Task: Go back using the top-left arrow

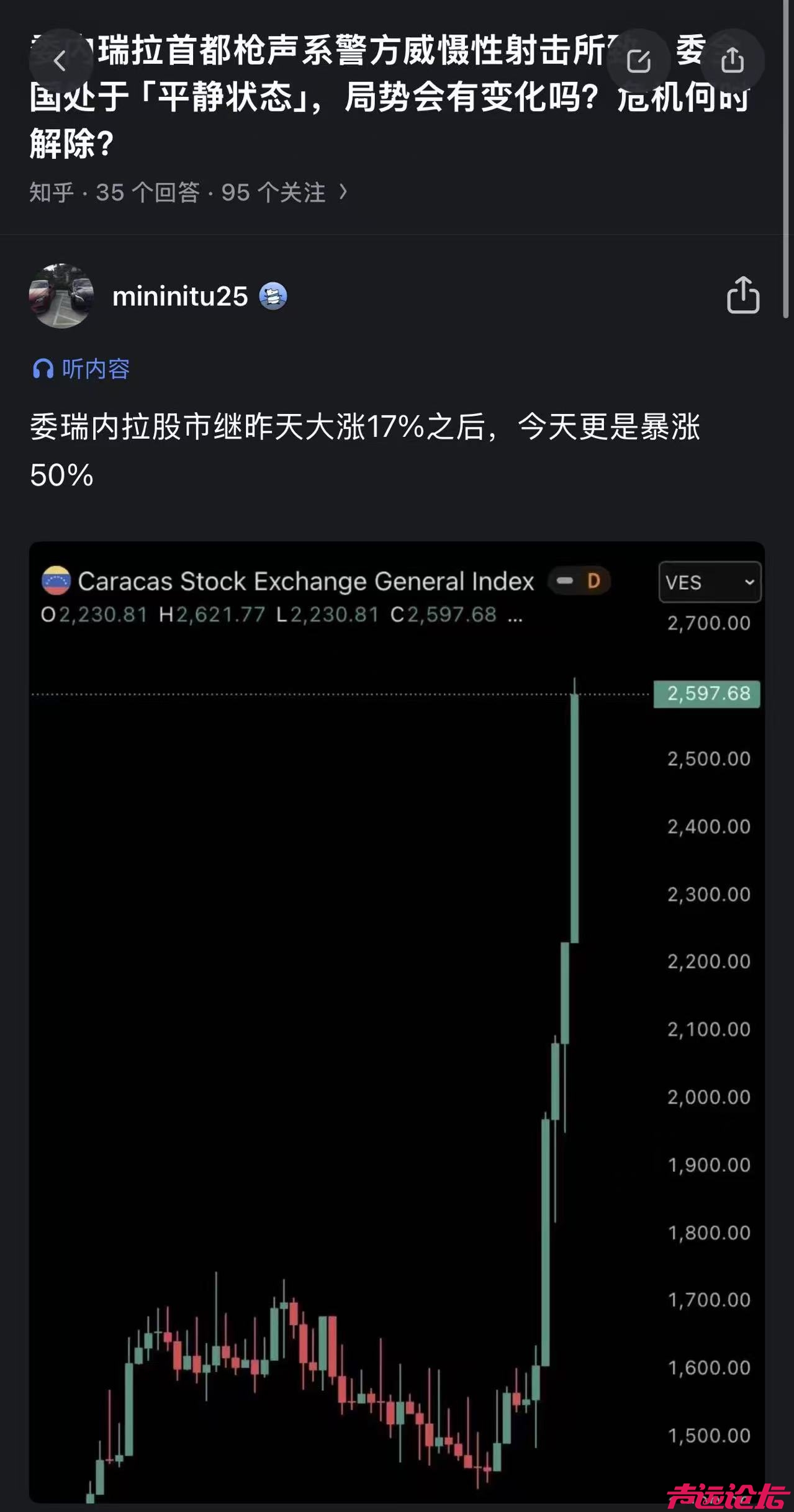Action: 60,61
